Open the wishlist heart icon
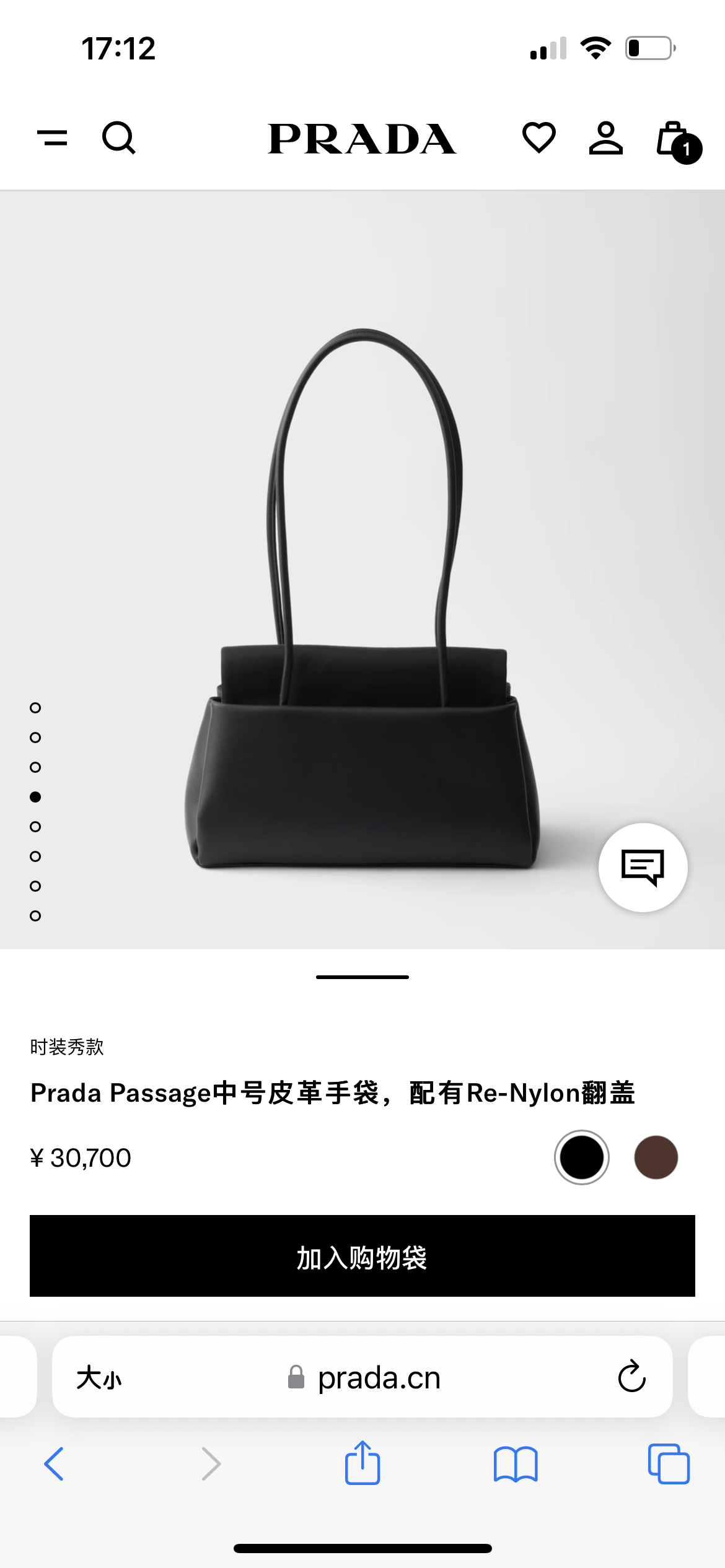Image resolution: width=725 pixels, height=1568 pixels. [x=539, y=137]
